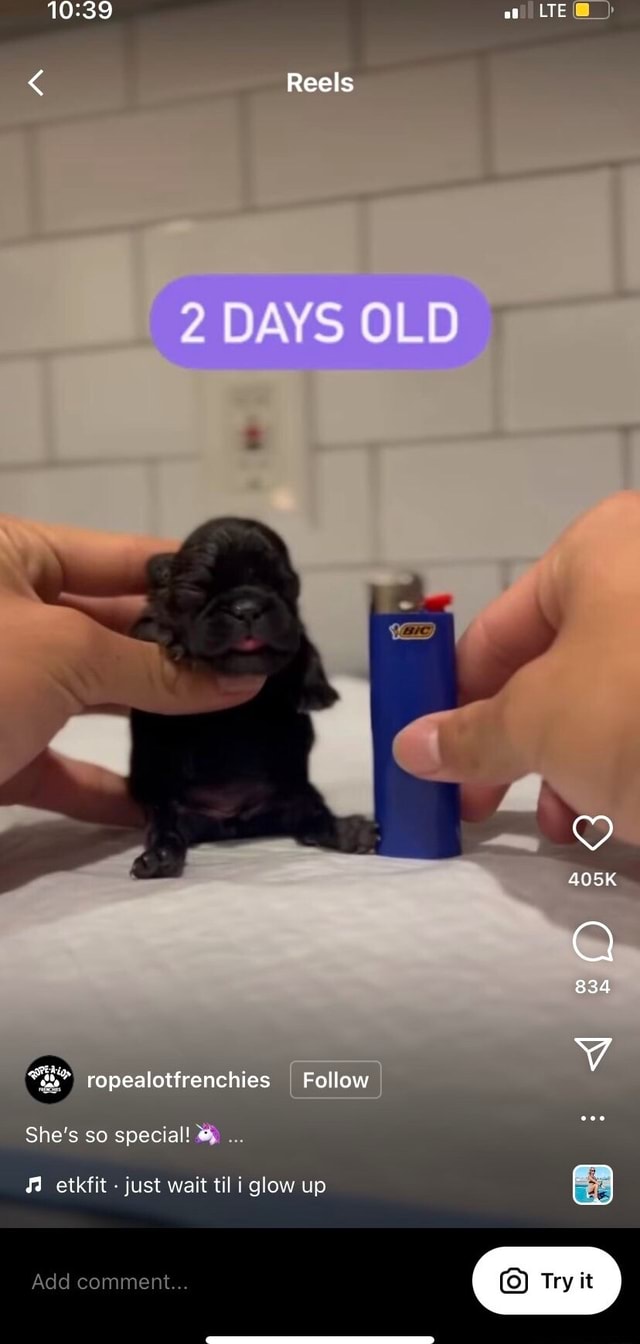The height and width of the screenshot is (1344, 640).
Task: Like this reel with the heart icon
Action: (593, 832)
